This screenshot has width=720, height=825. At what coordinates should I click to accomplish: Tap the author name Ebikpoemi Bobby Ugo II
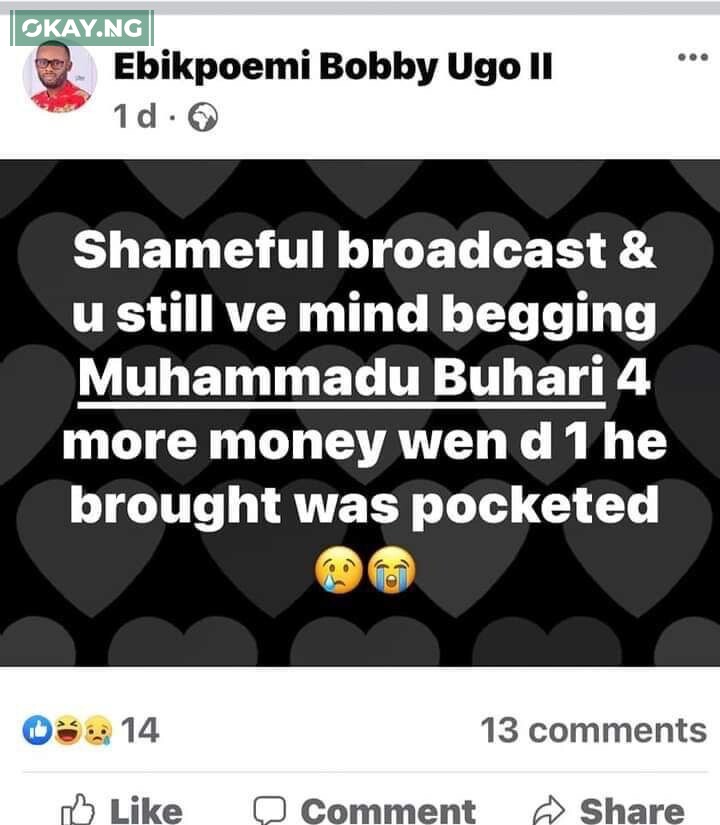tap(333, 69)
